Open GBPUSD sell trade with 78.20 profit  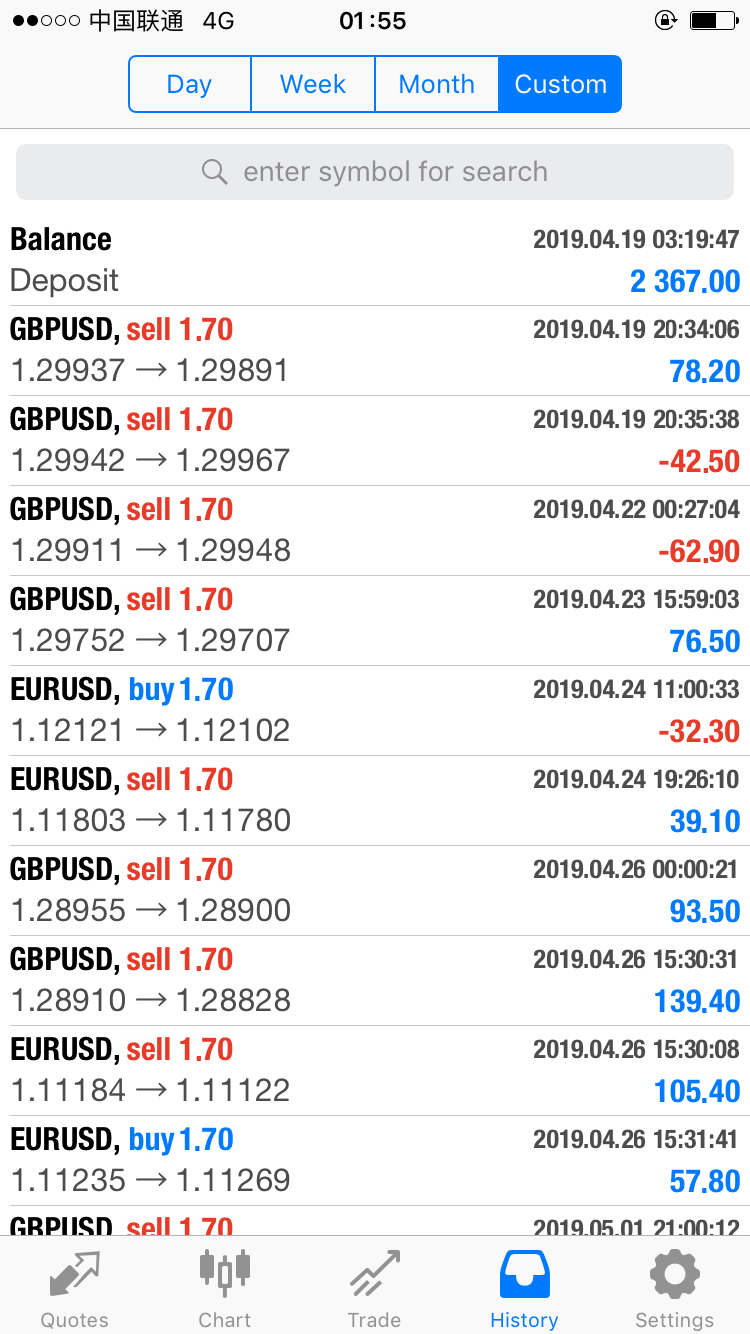coord(375,351)
